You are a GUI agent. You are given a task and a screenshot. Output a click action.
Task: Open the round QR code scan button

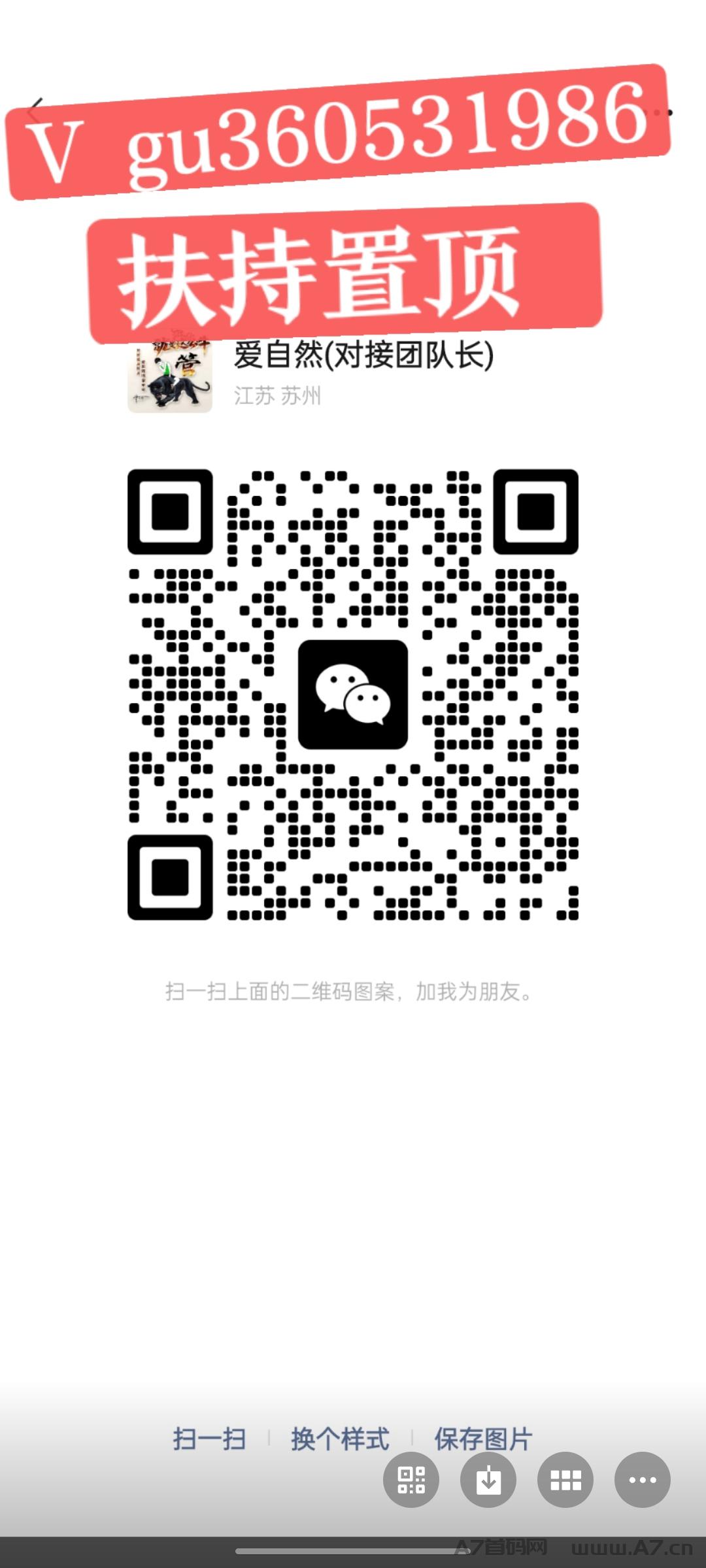tap(411, 1480)
